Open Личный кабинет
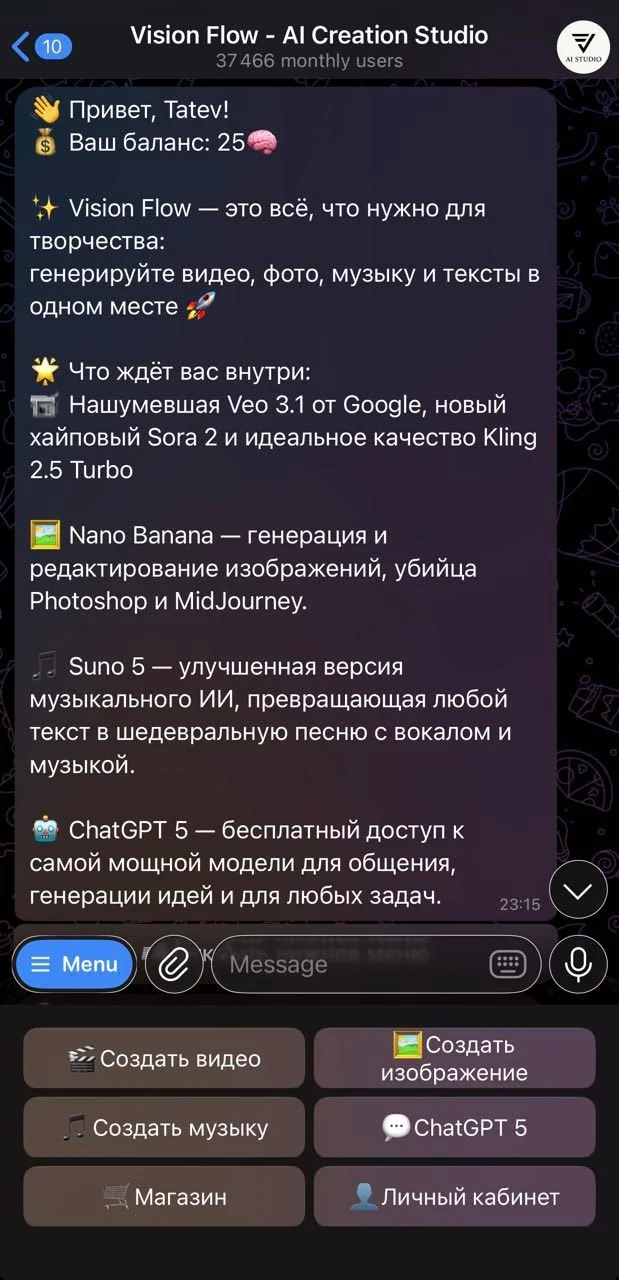Viewport: 619px width, 1280px height. (455, 1196)
